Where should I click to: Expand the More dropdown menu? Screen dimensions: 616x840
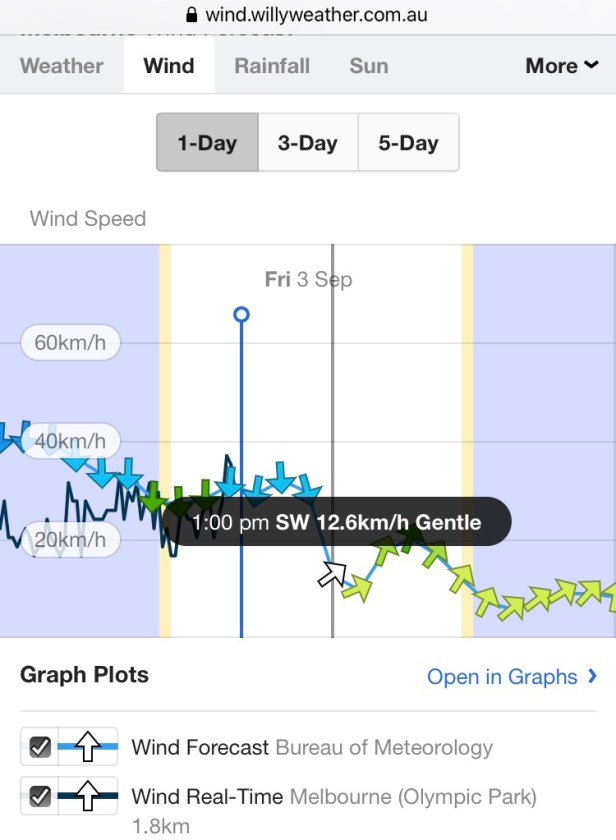pyautogui.click(x=561, y=66)
